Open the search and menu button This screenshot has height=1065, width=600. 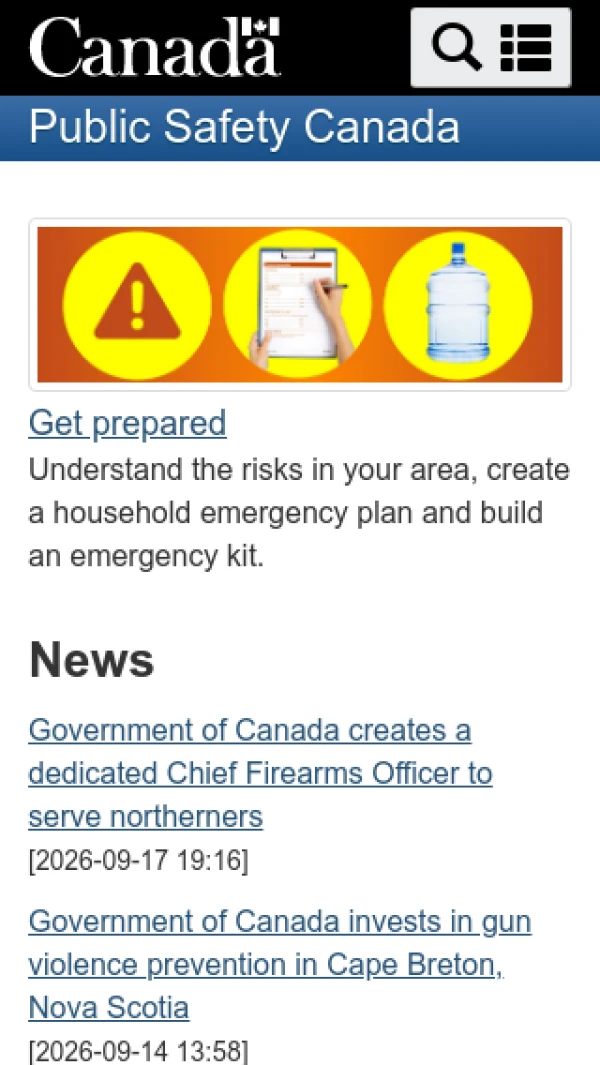pyautogui.click(x=491, y=48)
